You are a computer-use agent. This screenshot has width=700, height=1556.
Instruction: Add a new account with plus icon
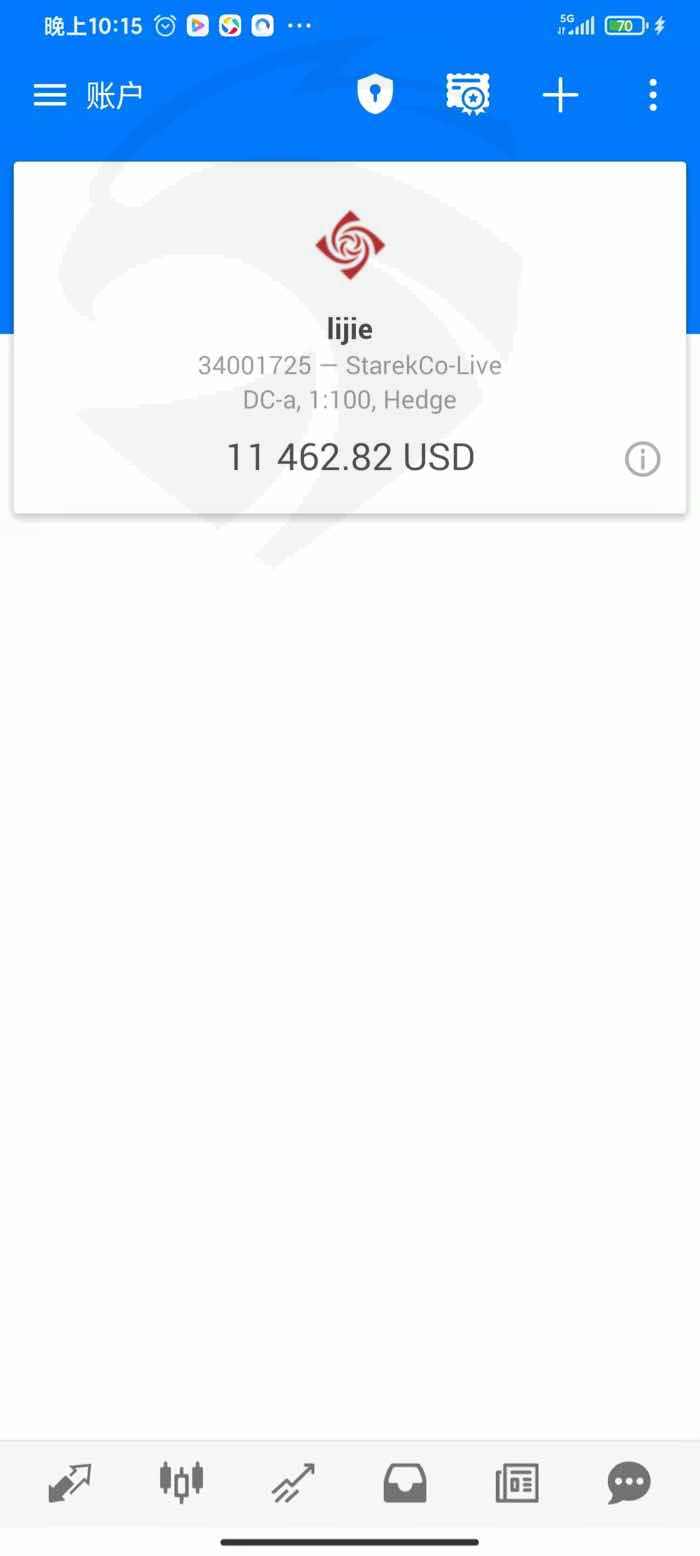point(560,95)
